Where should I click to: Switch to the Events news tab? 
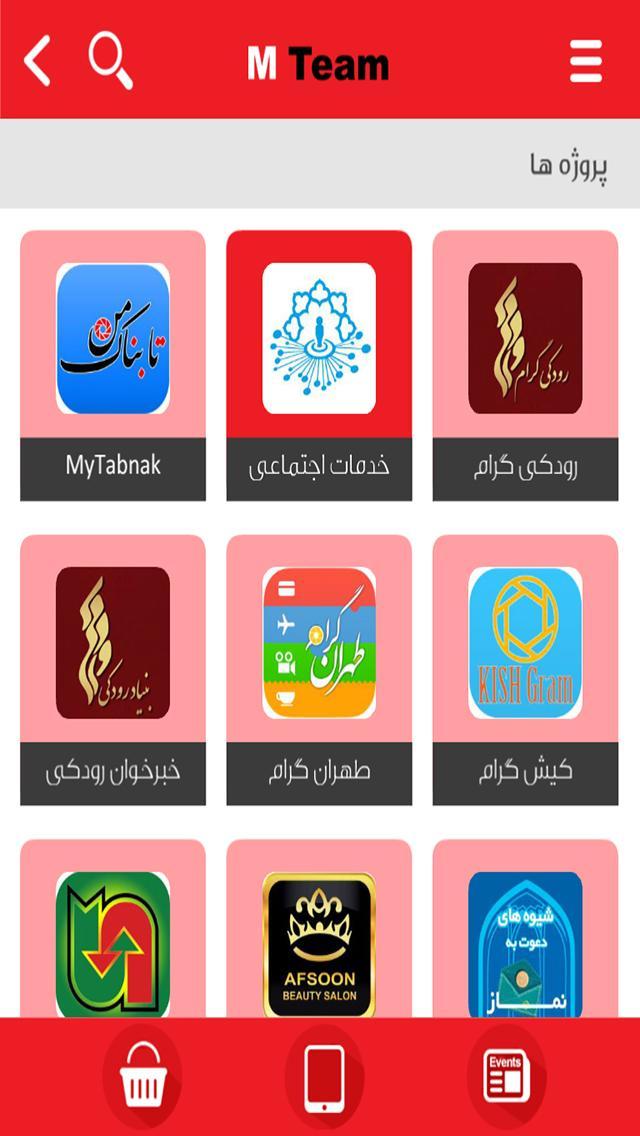(506, 1078)
